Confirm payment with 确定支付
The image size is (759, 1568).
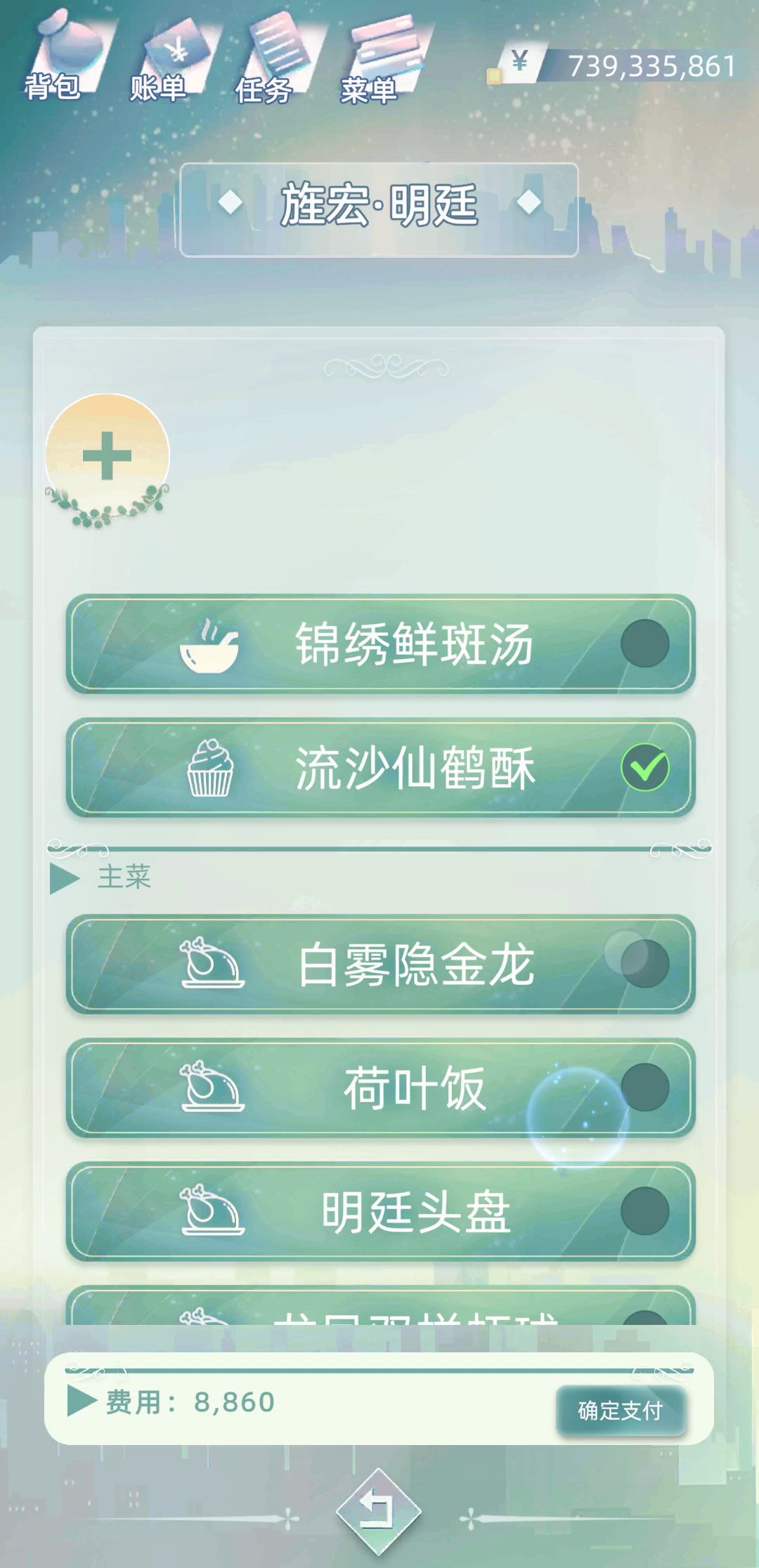point(620,1411)
